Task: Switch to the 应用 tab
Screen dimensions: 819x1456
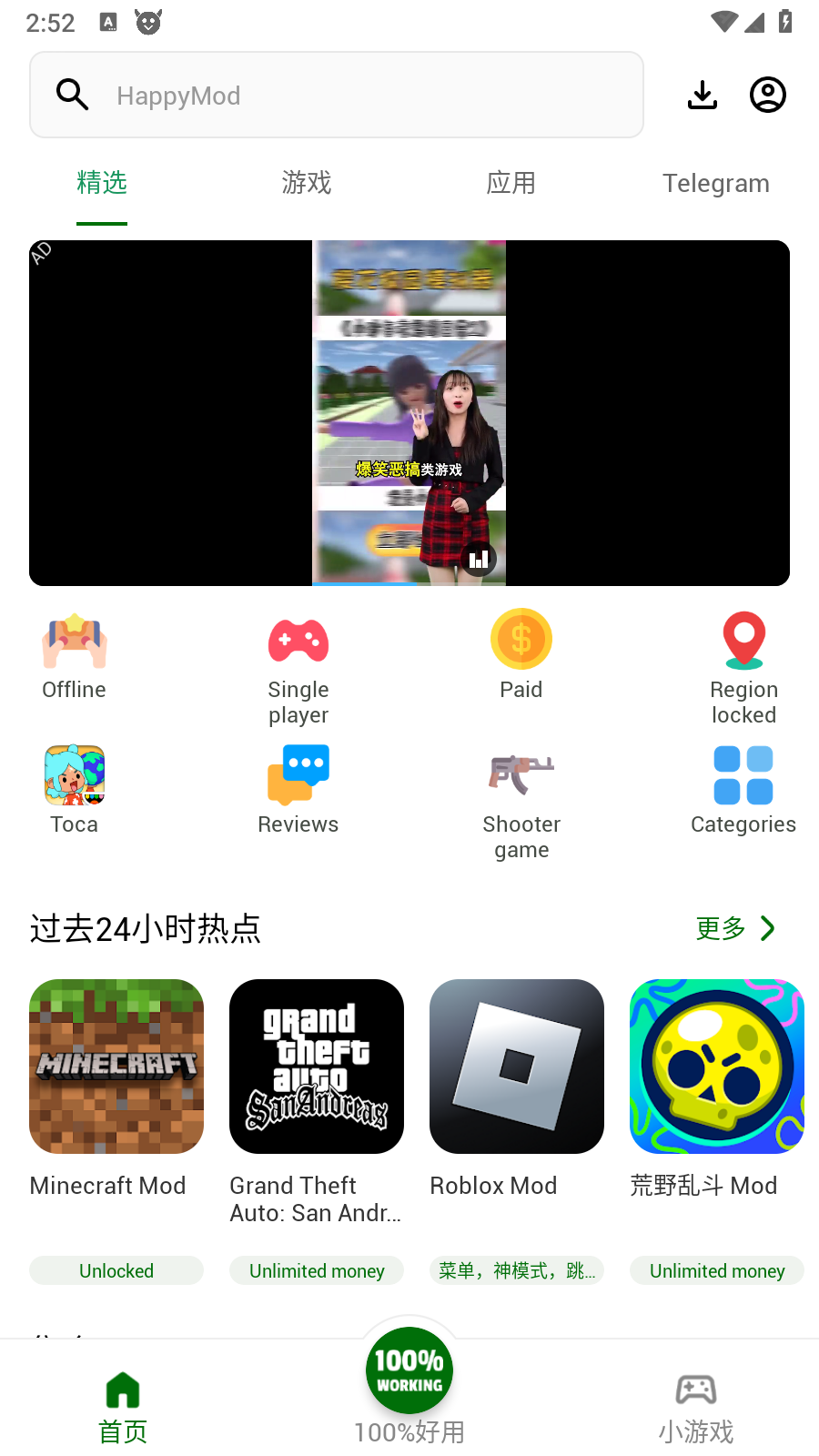Action: click(511, 183)
